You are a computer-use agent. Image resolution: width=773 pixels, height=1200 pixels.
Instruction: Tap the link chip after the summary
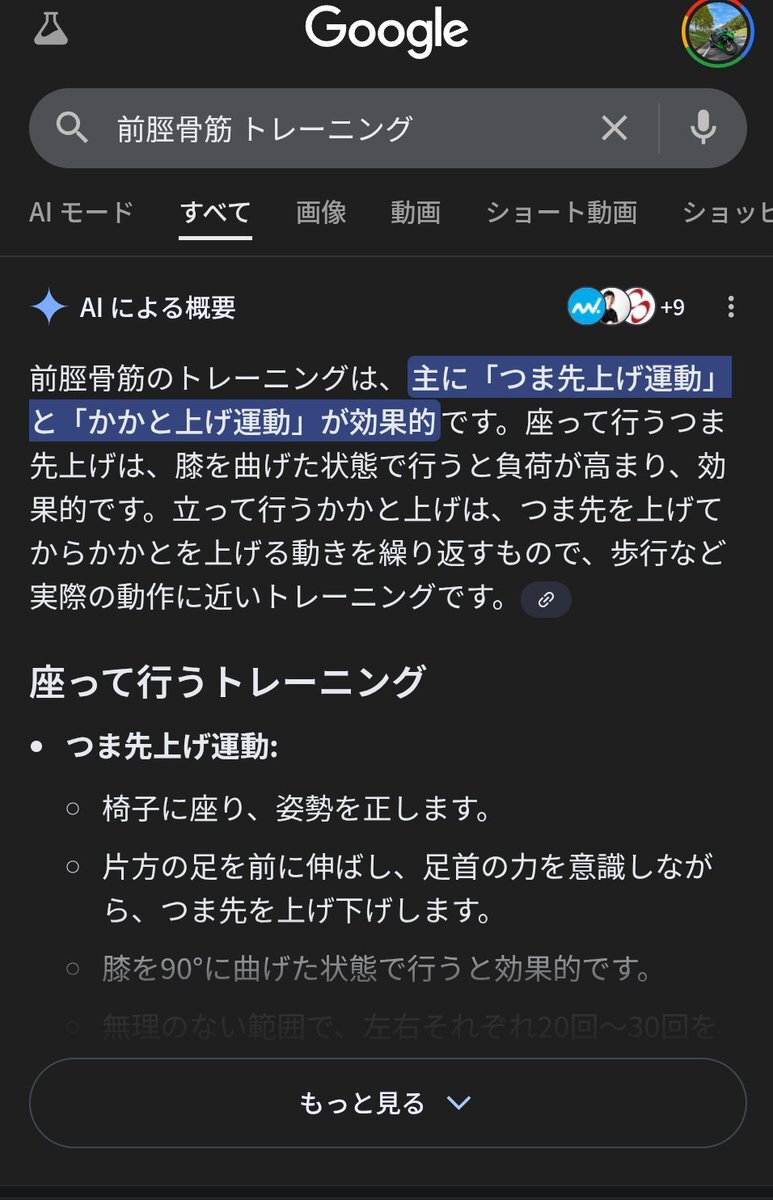[546, 600]
